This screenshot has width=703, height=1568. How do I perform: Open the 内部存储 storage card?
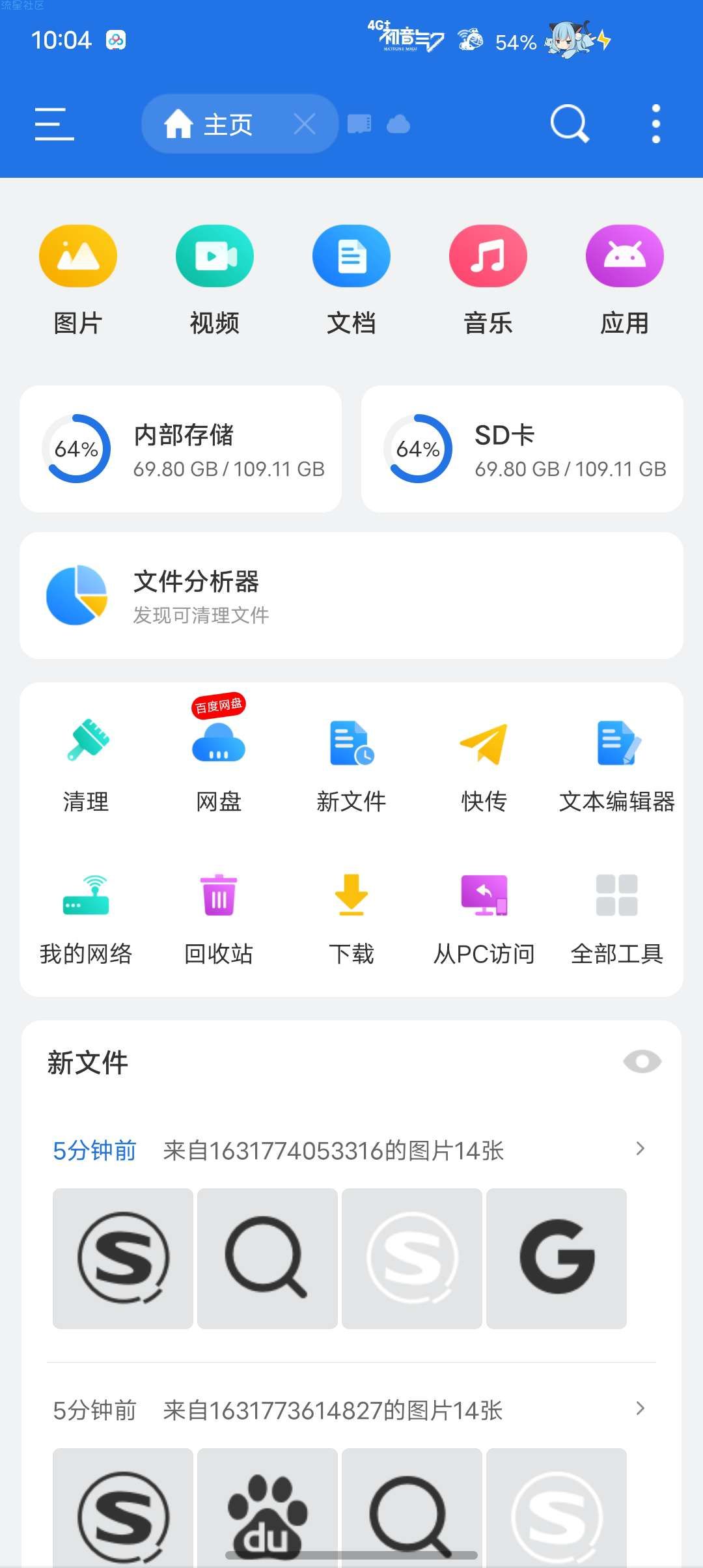181,449
